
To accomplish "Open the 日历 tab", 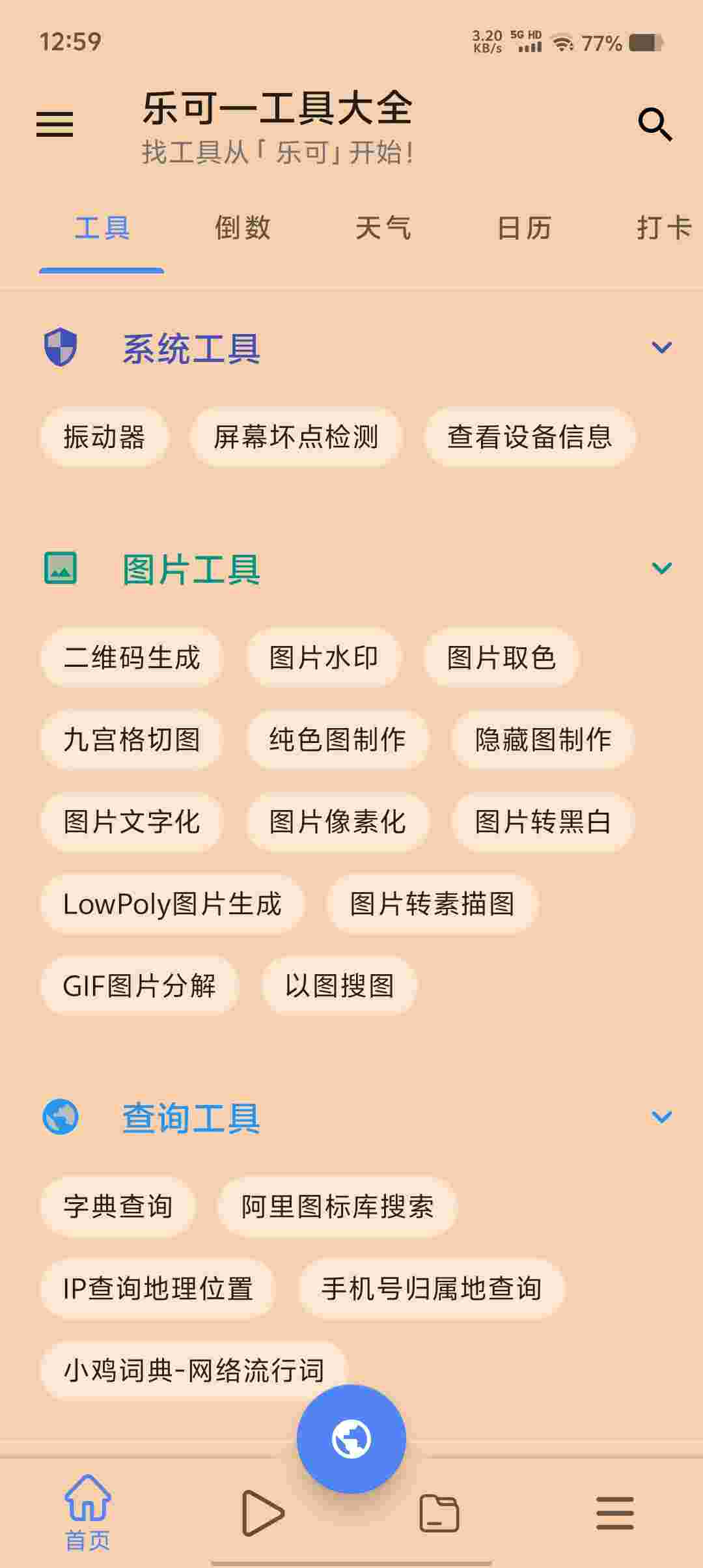I will (x=524, y=228).
